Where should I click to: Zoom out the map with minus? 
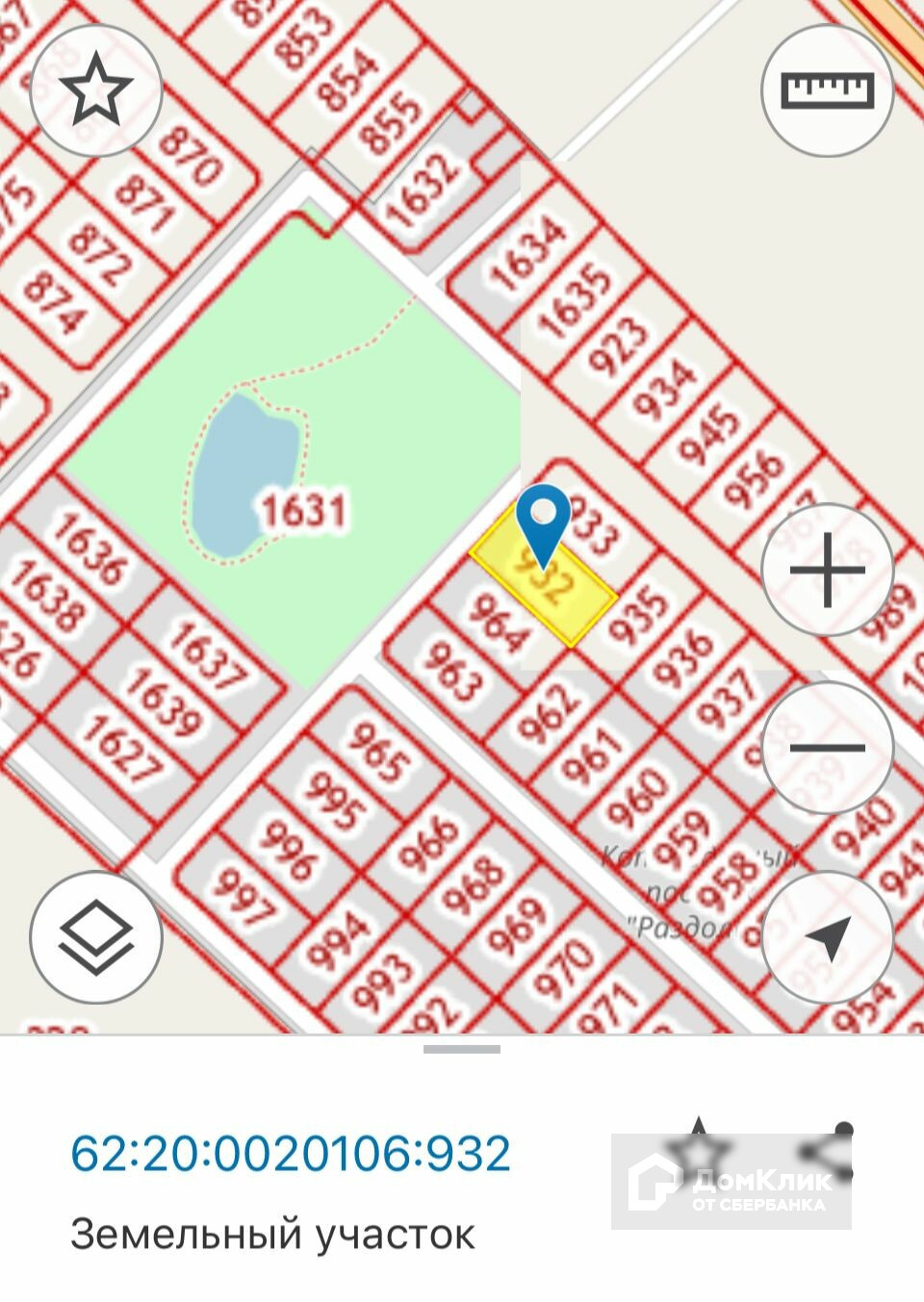click(x=828, y=748)
